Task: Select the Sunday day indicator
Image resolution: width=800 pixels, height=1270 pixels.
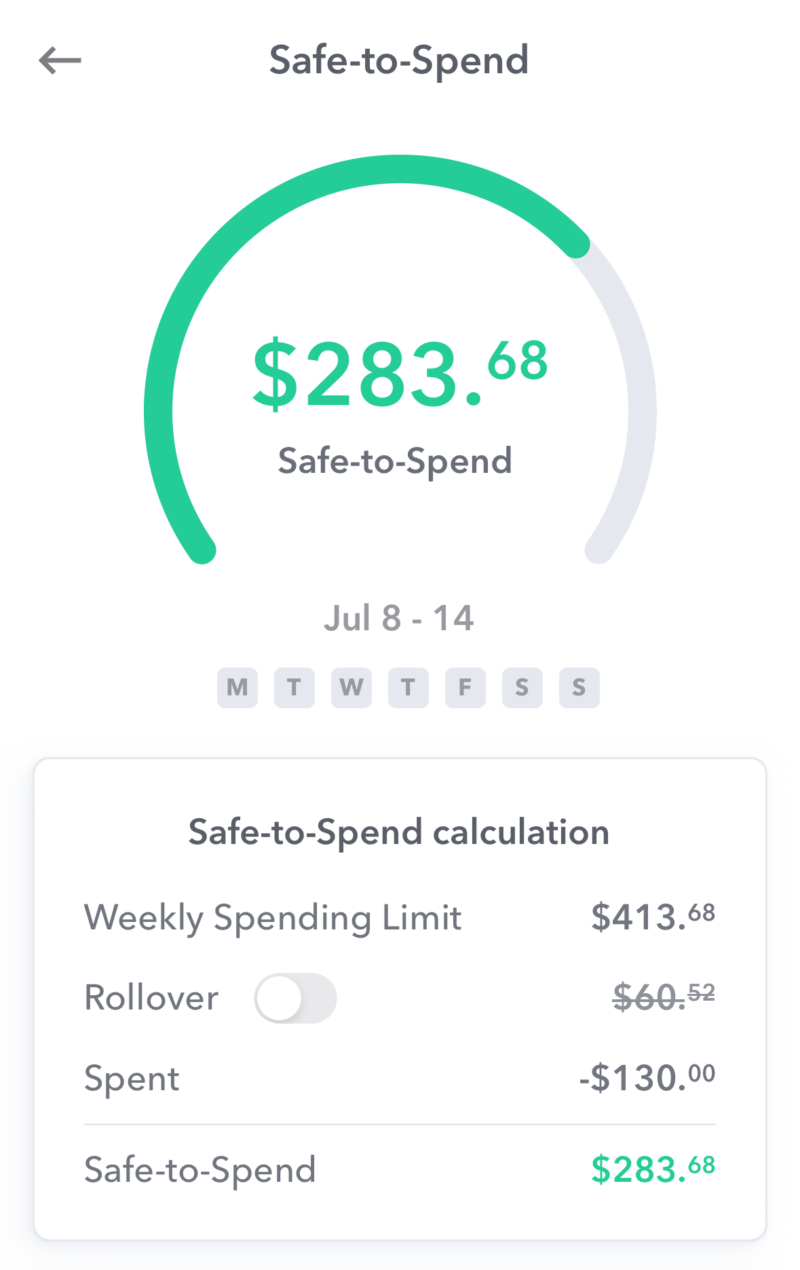Action: coord(579,687)
